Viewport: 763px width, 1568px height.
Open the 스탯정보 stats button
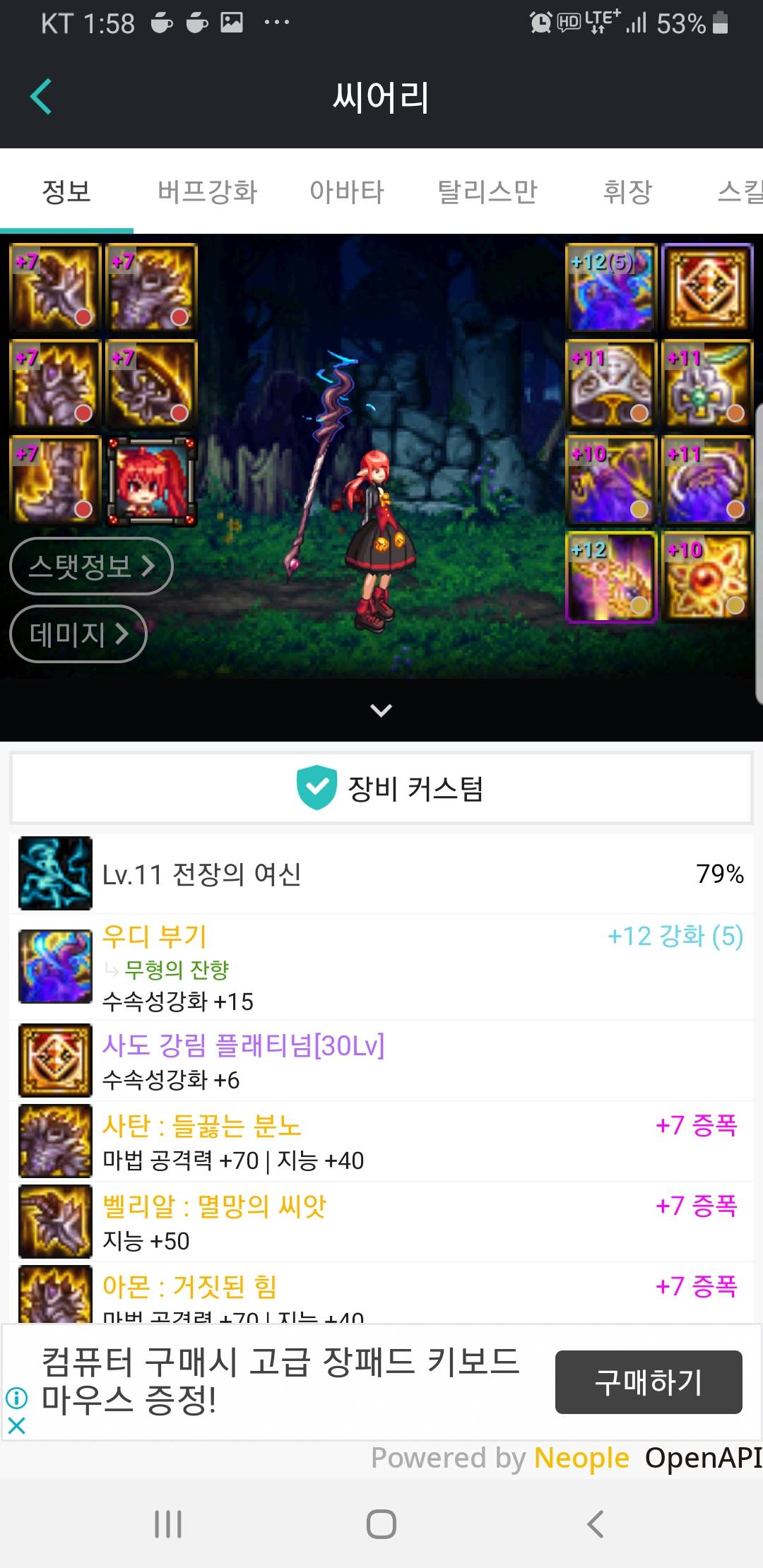[91, 566]
